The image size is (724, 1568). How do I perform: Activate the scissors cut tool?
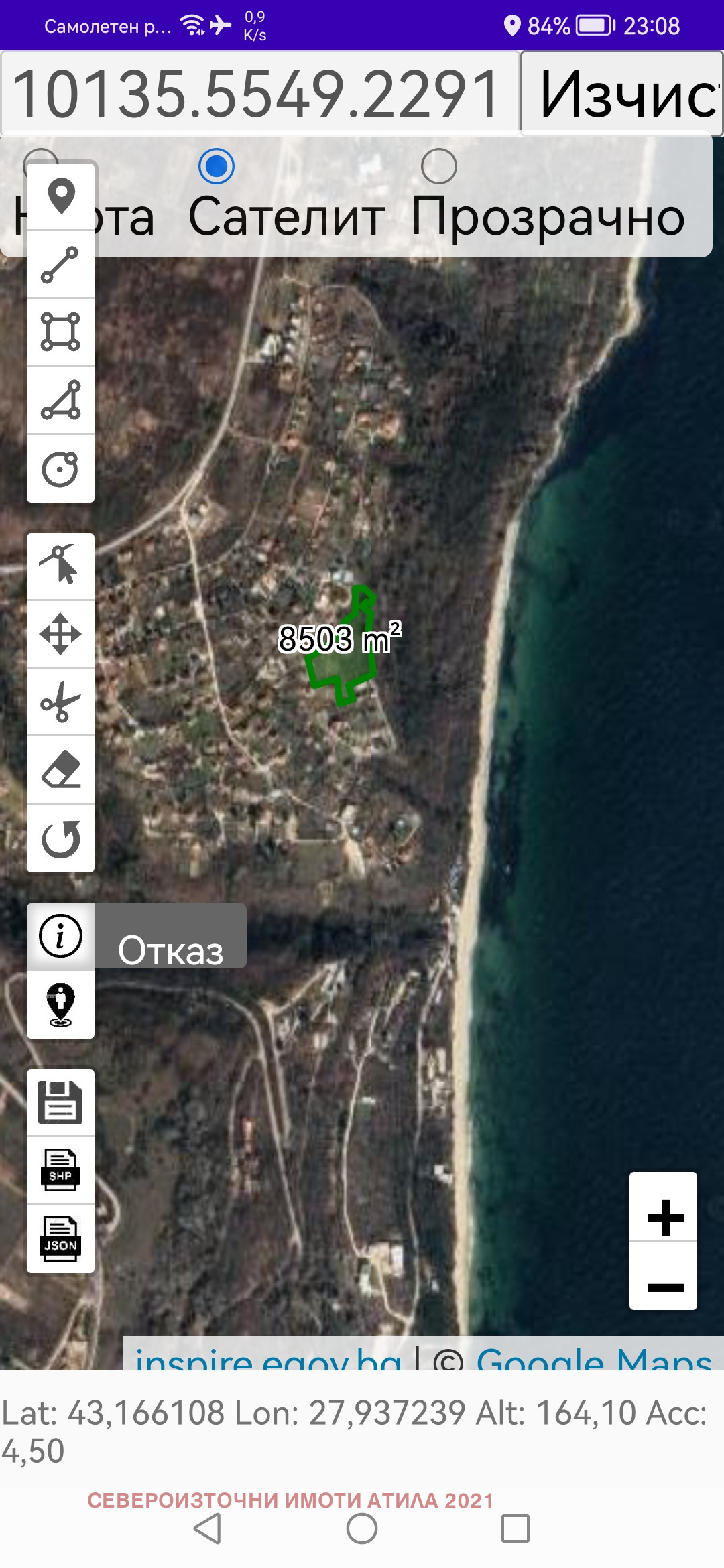(60, 702)
